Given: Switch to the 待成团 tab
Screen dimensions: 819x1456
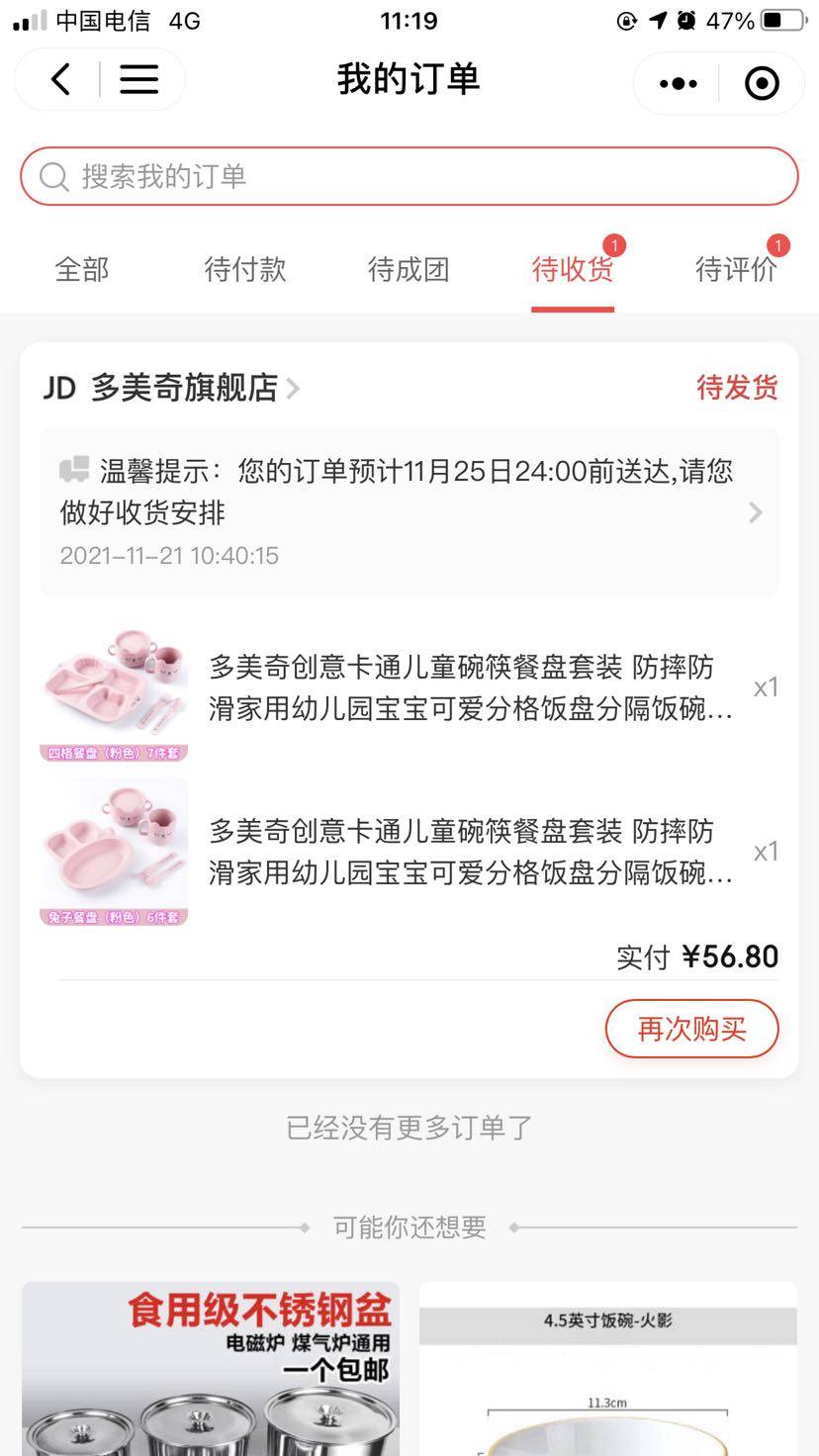Looking at the screenshot, I should tap(409, 269).
